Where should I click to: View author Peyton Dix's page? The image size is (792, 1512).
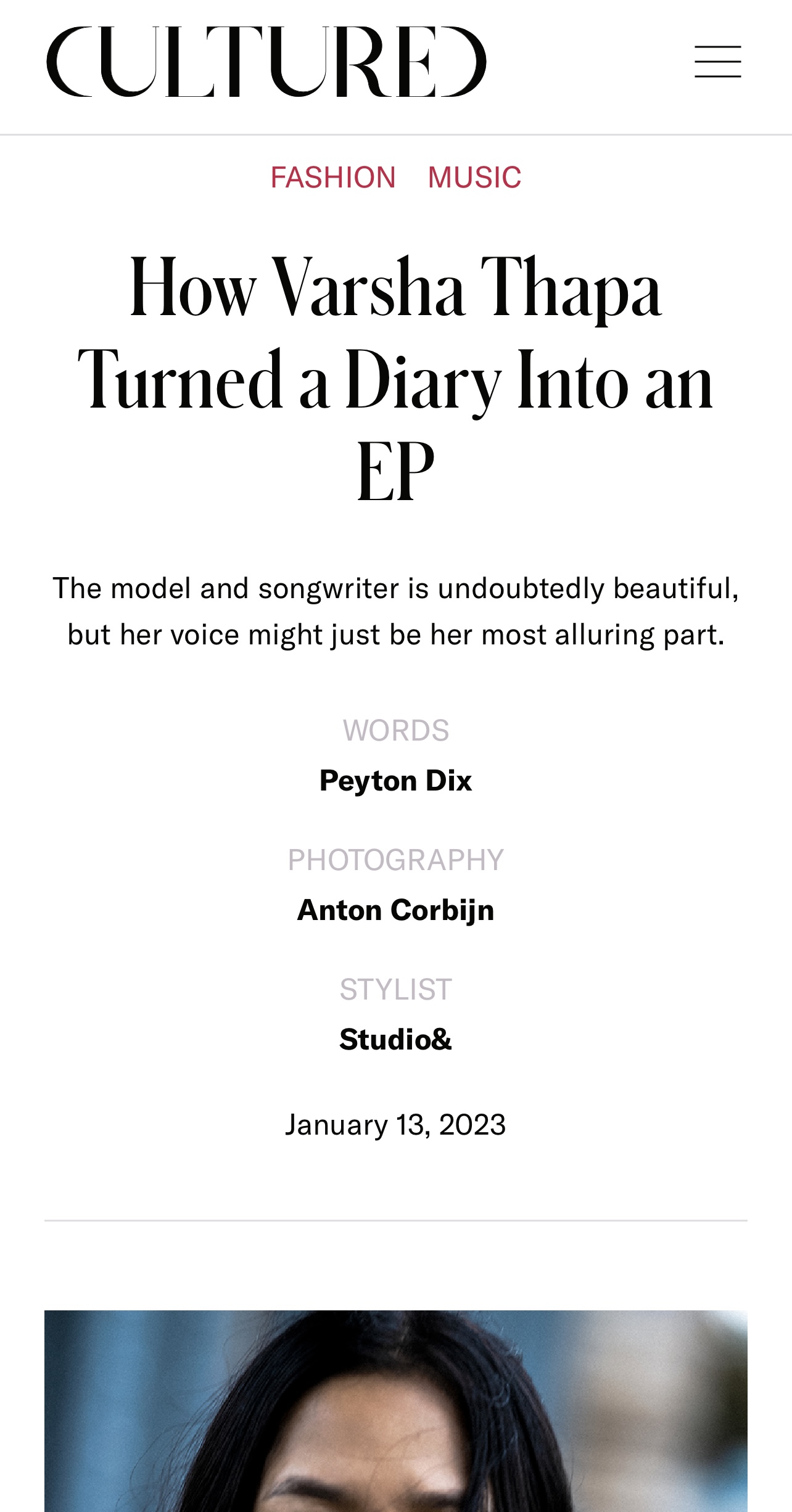[x=396, y=781]
